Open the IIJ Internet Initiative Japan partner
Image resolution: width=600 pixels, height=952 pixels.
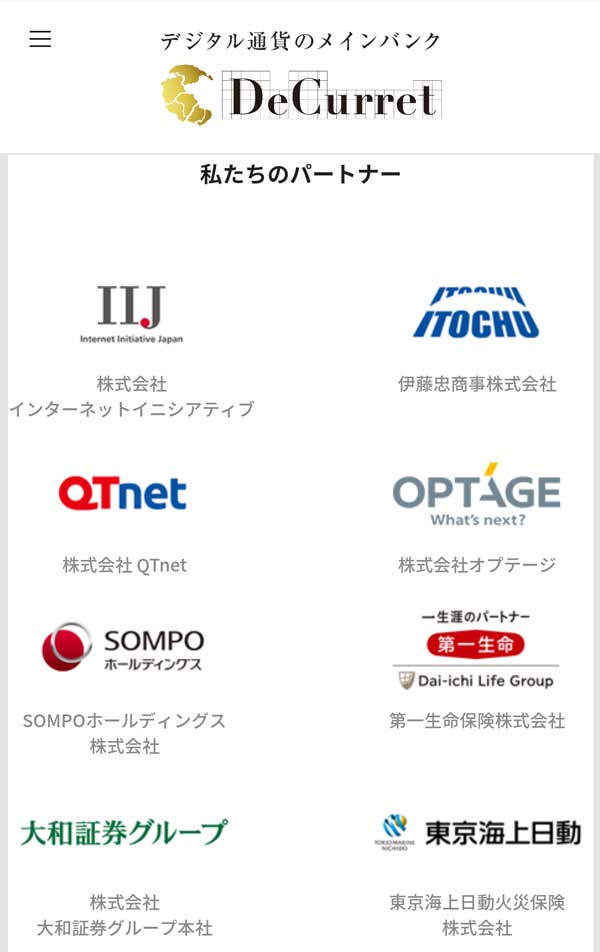tap(131, 315)
